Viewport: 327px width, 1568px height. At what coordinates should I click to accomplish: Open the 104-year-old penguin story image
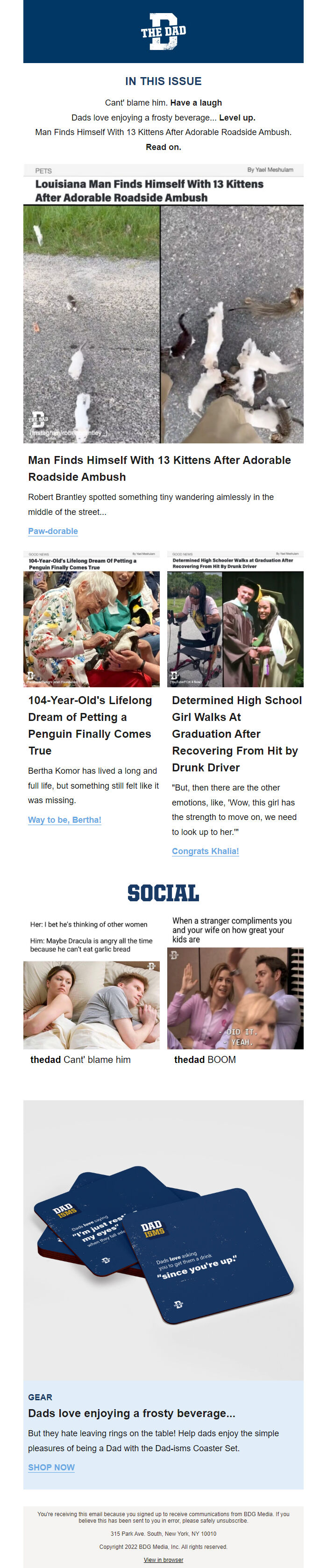(x=92, y=619)
